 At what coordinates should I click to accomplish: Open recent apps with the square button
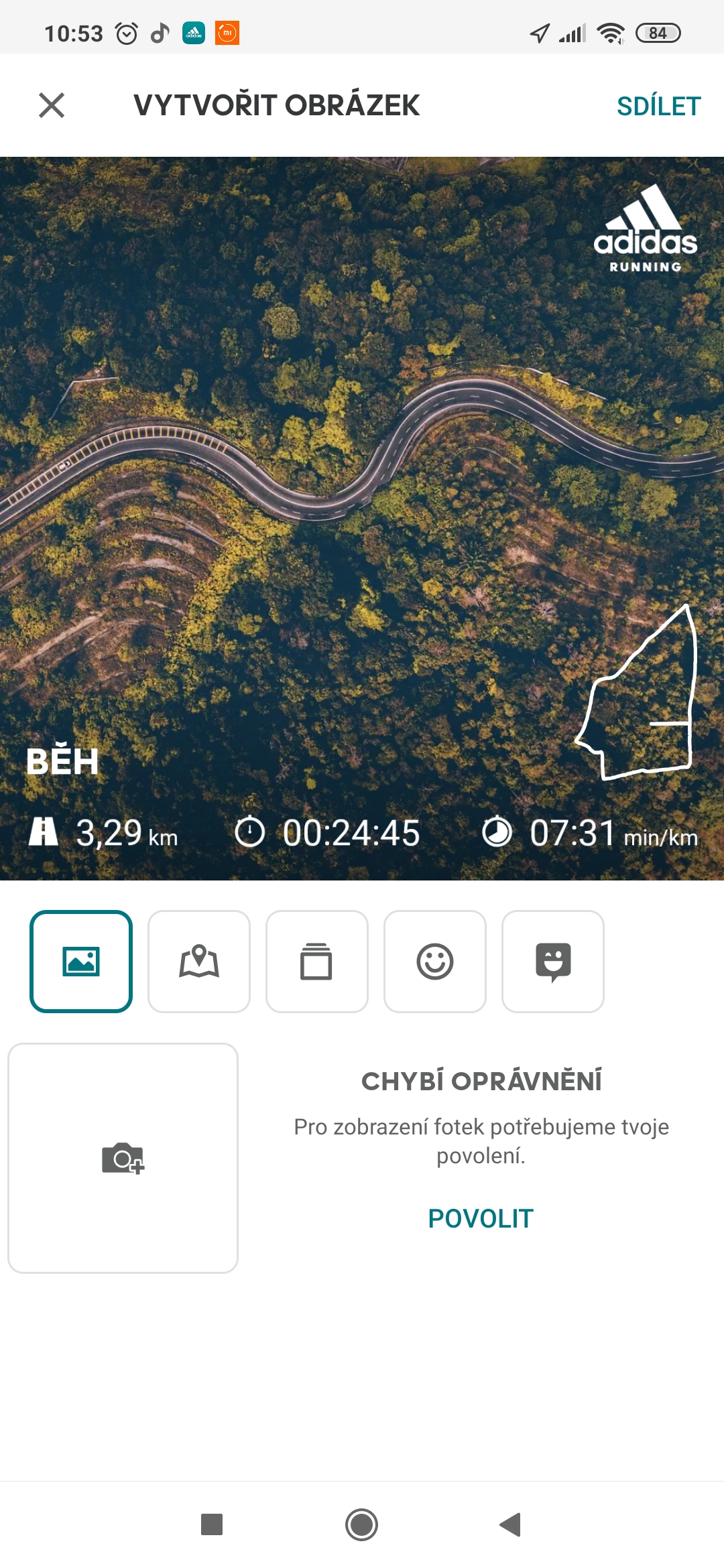click(212, 1524)
